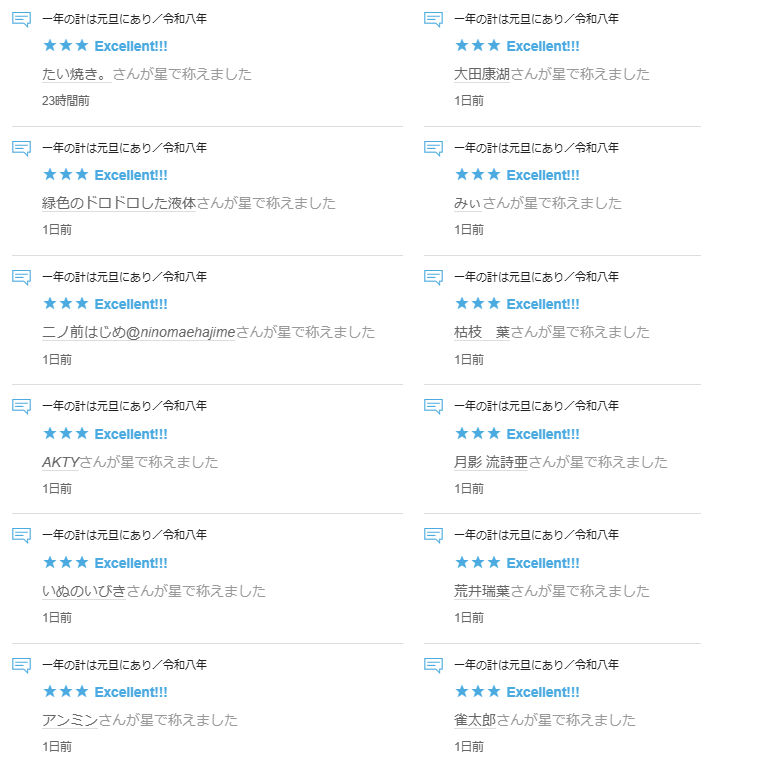
Task: View 荒井瑞葉's user page
Action: pyautogui.click(x=481, y=591)
